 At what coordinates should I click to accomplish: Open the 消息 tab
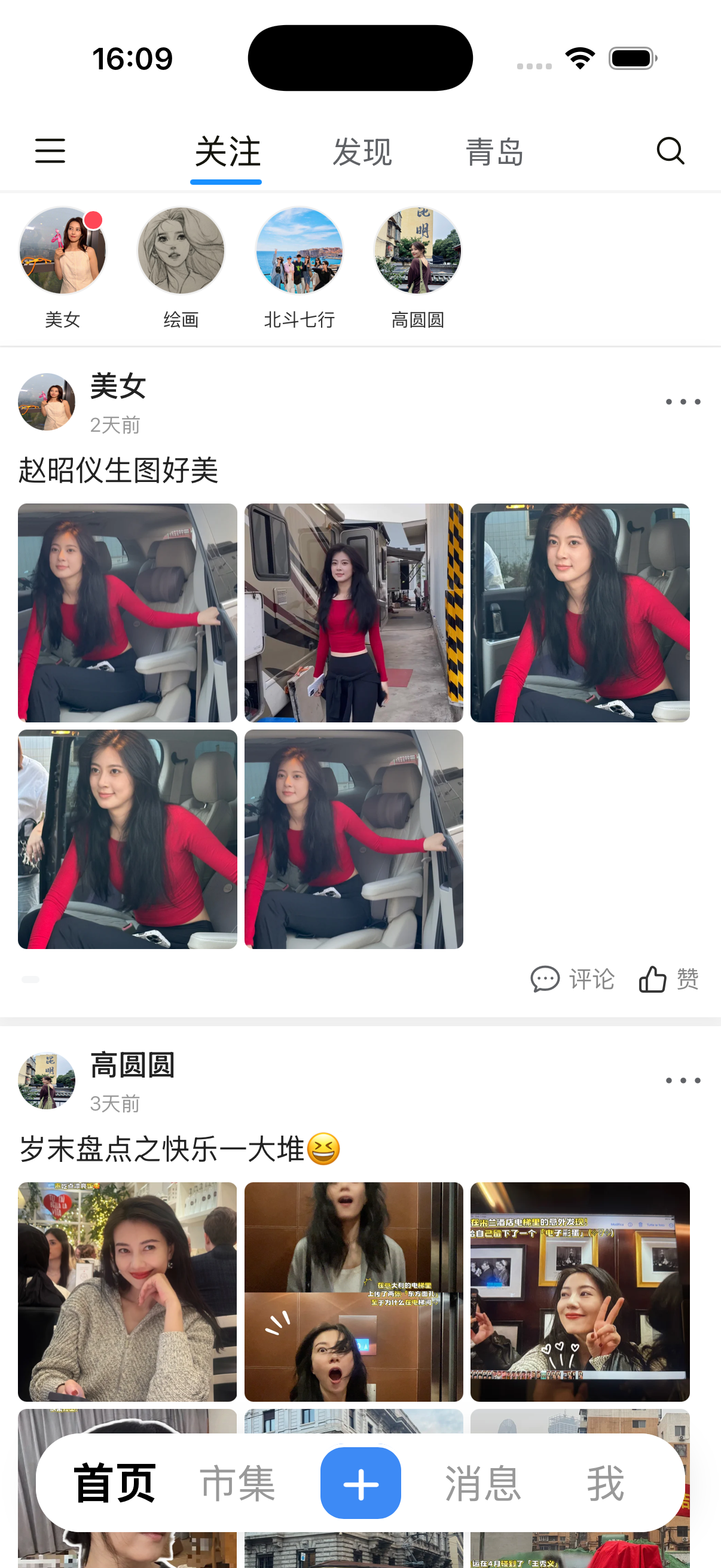[482, 1484]
